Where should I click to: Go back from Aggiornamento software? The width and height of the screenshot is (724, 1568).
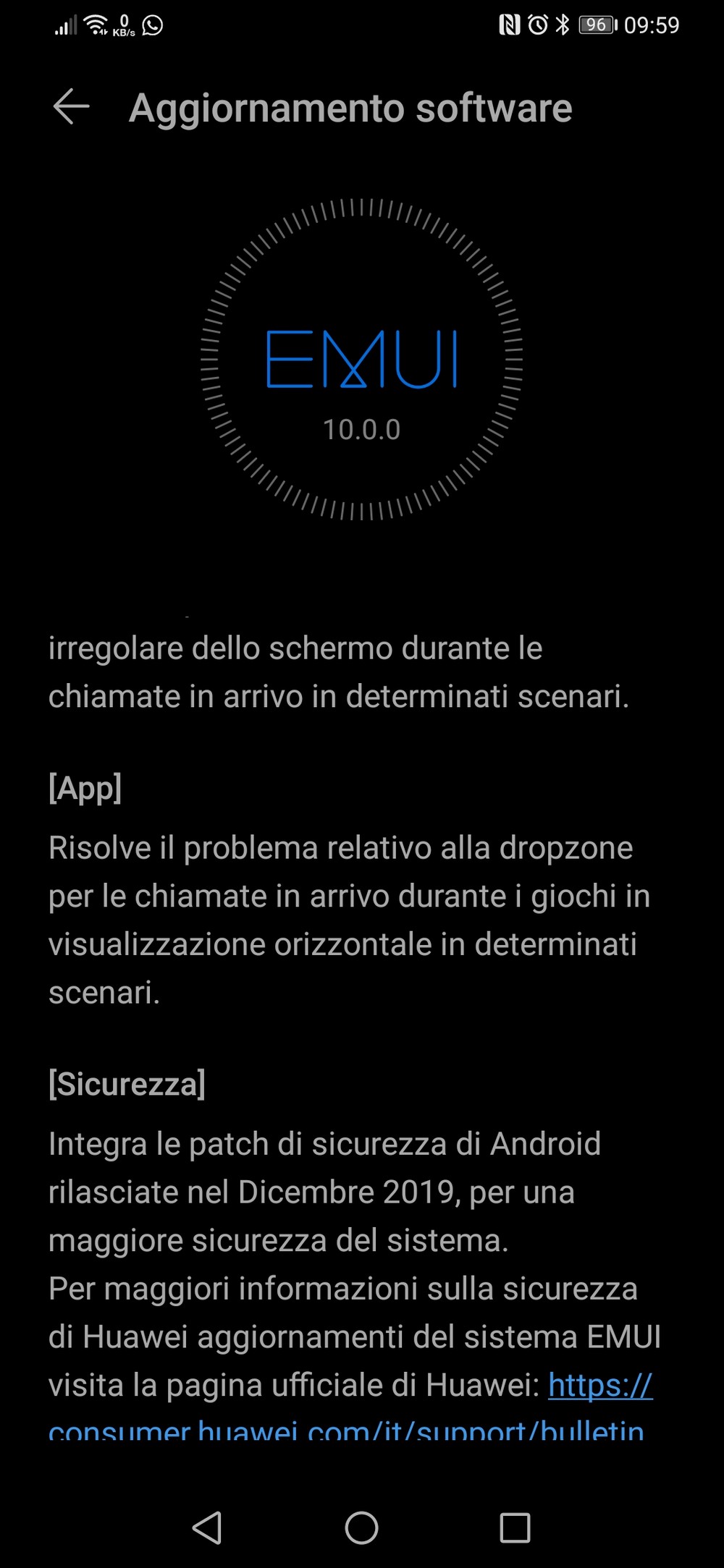(x=71, y=107)
